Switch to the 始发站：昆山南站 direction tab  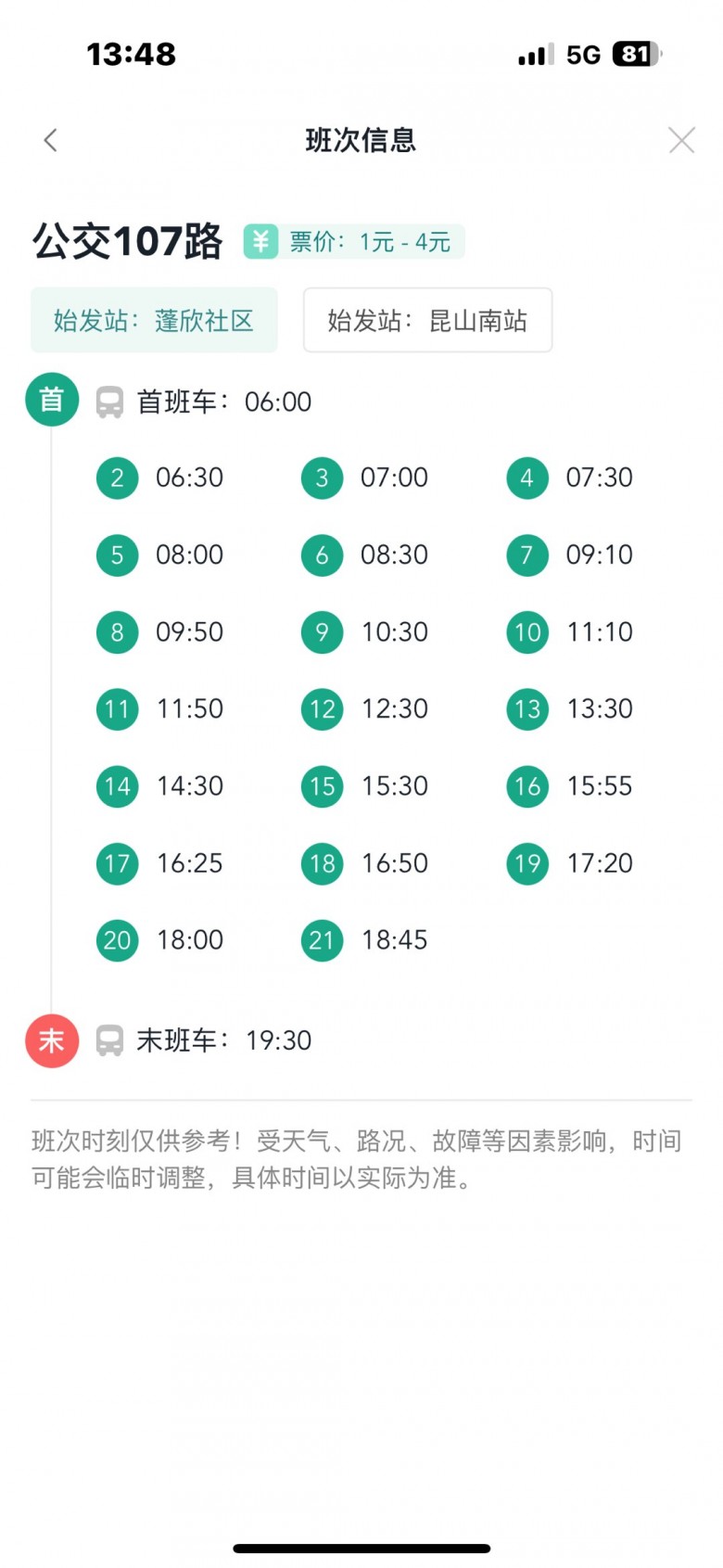click(x=427, y=321)
